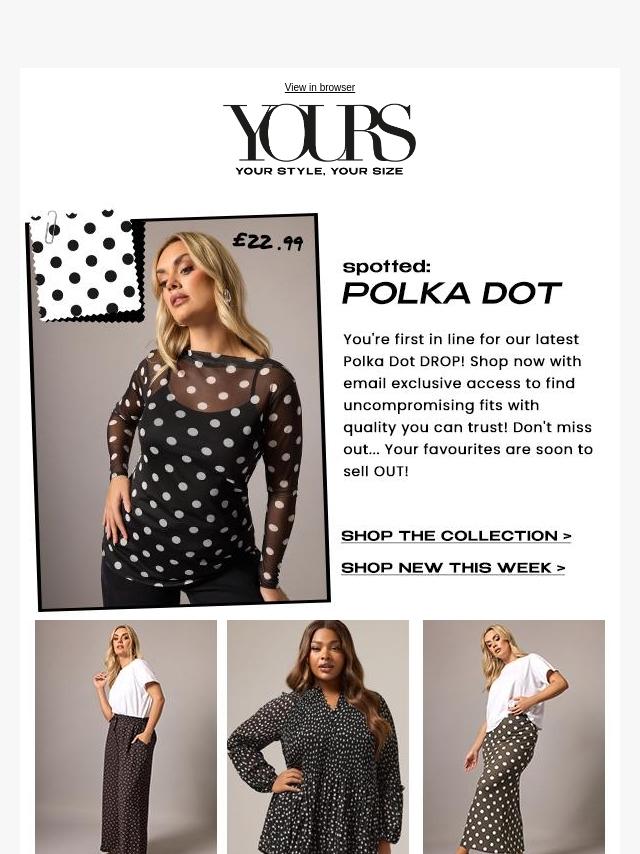Open the View in browser link
Viewport: 640px width, 854px height.
319,88
